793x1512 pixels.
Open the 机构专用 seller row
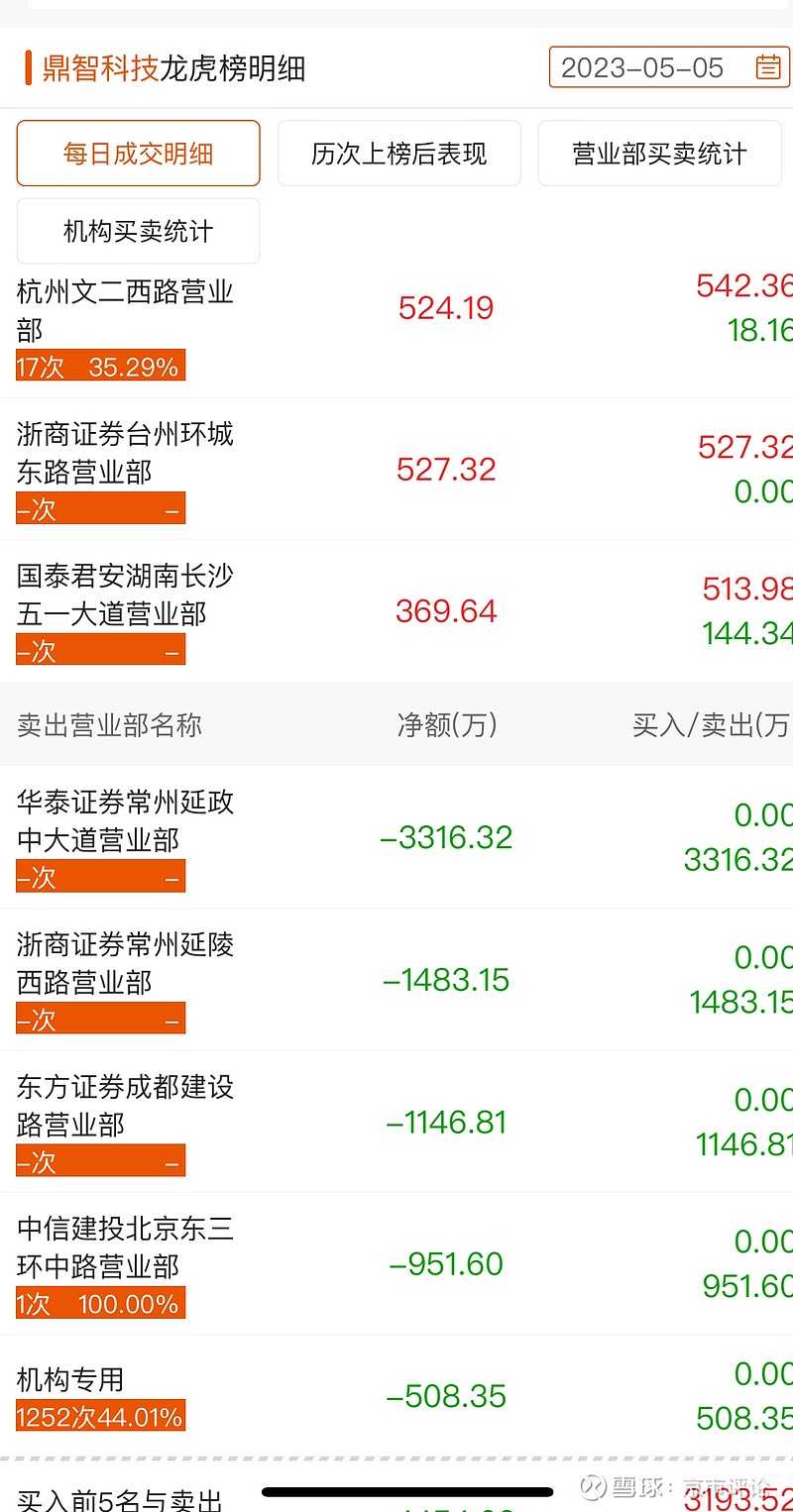coord(396,1396)
